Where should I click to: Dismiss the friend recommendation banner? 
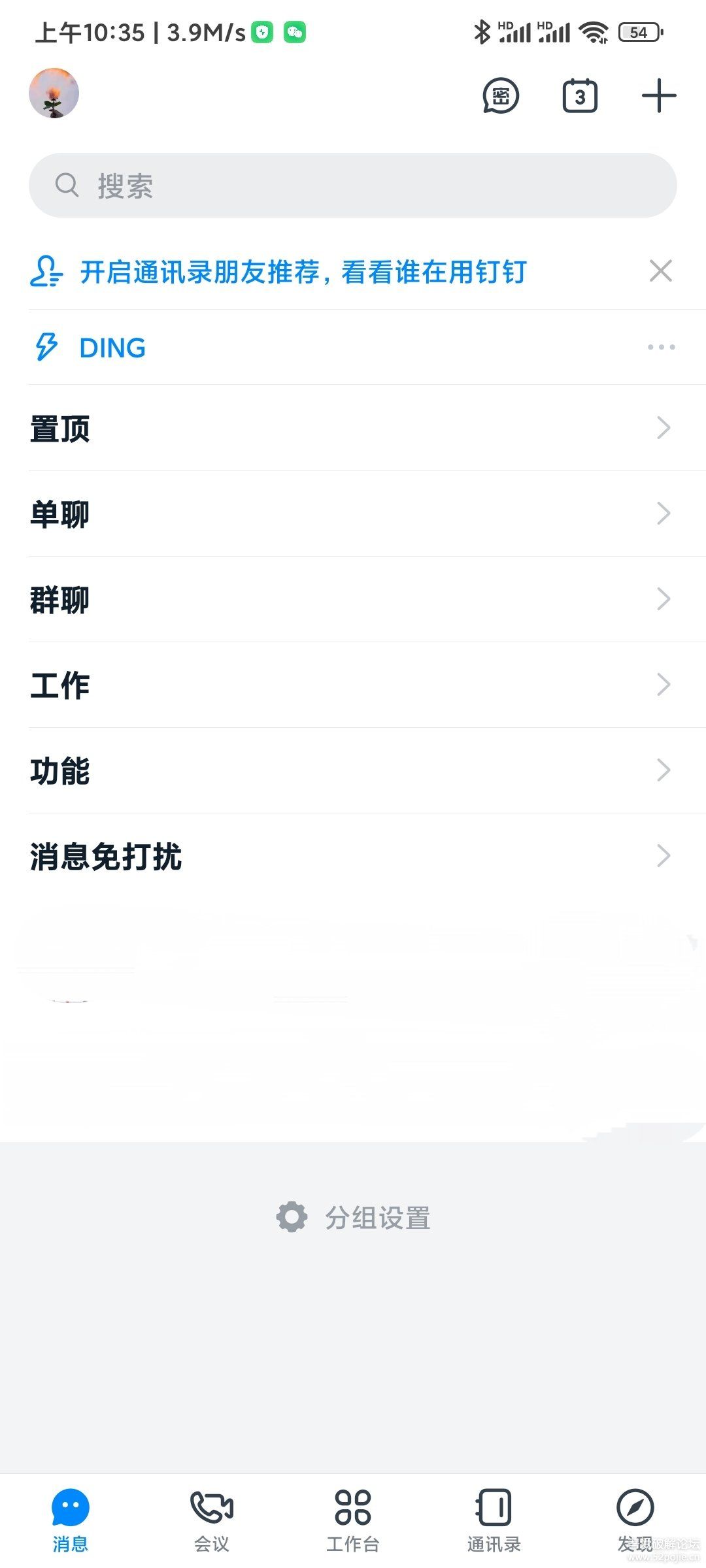click(x=660, y=270)
